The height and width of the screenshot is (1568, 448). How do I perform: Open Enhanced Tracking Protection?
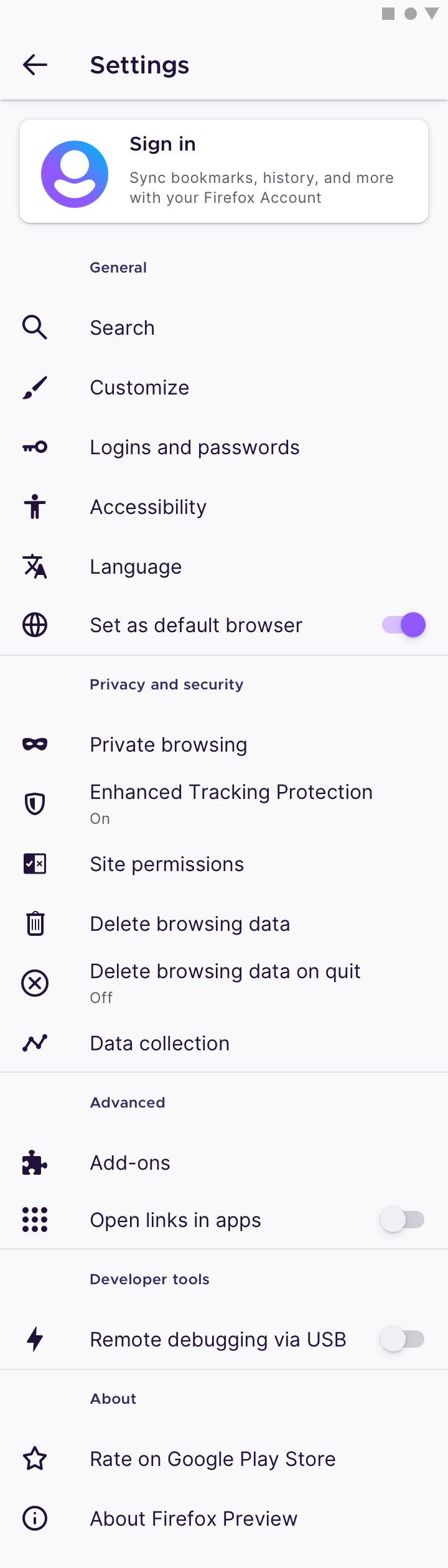[x=224, y=804]
